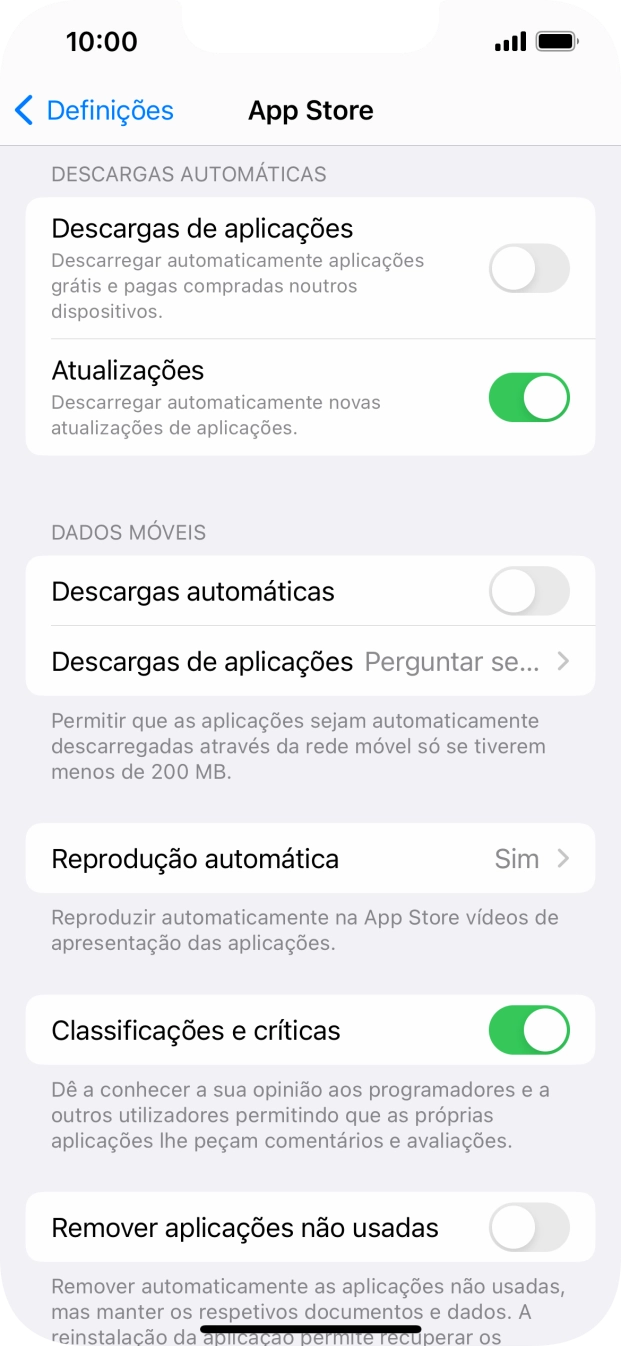The image size is (621, 1346).
Task: Go back to Definições
Action: click(x=94, y=110)
